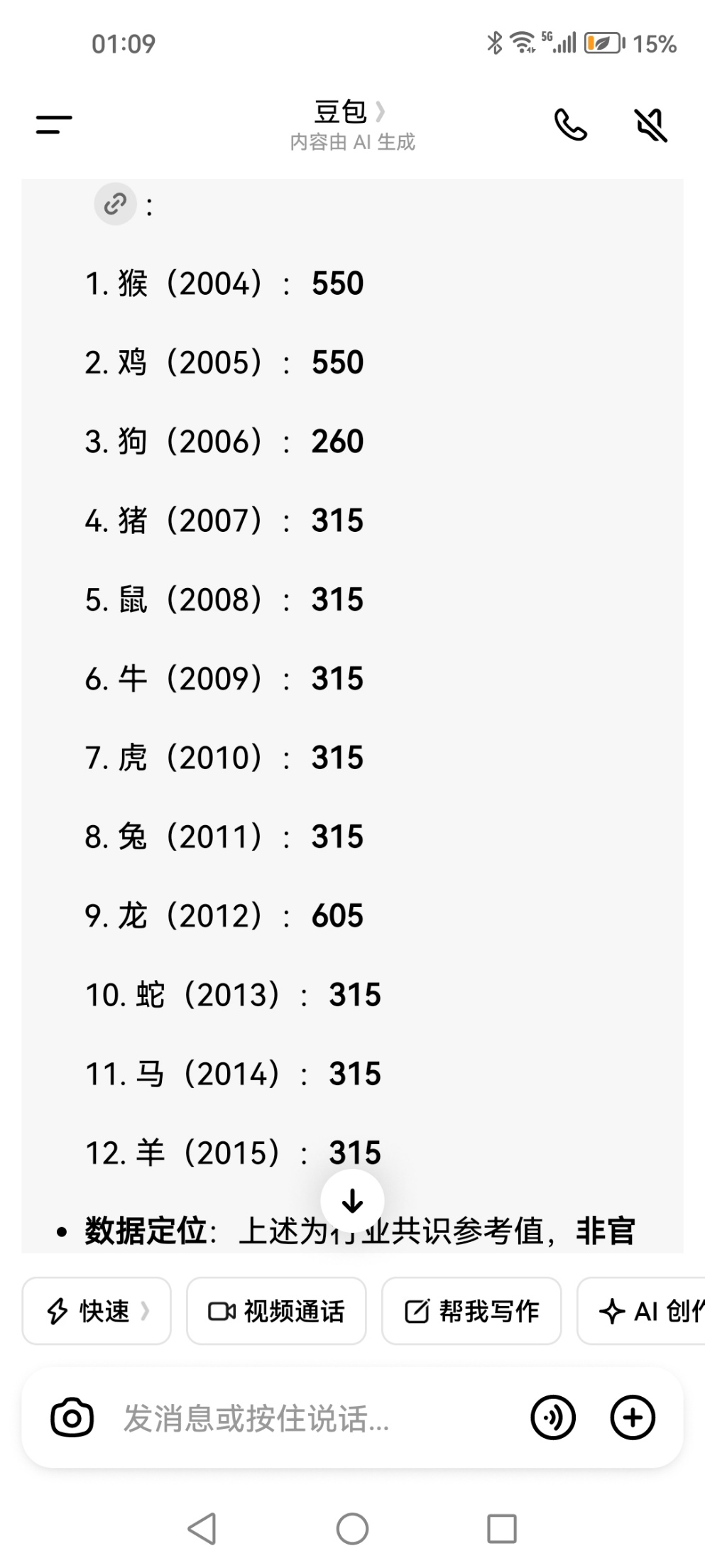Start a 视频通话 video call
This screenshot has height=1568, width=705.
(276, 1311)
